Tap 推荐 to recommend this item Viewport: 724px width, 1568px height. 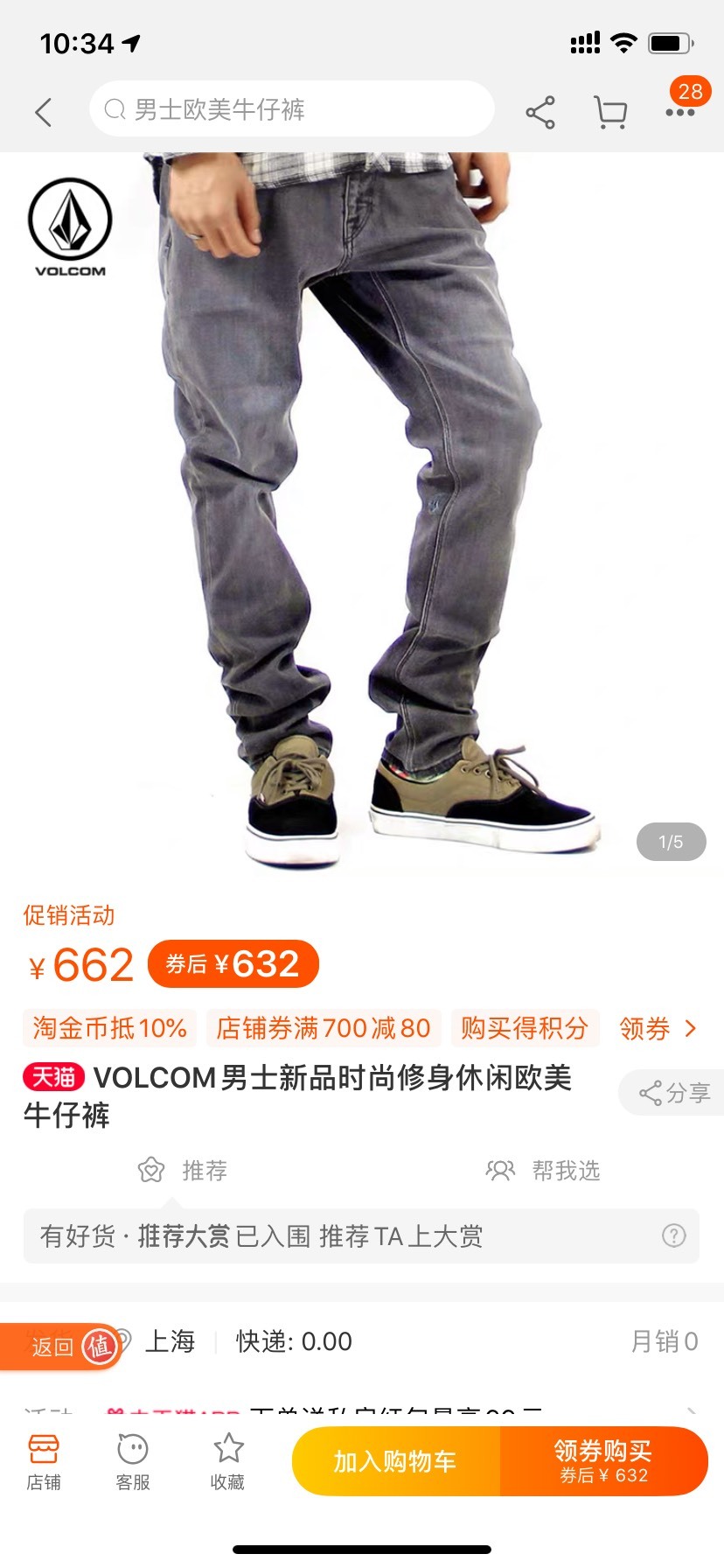click(x=183, y=1170)
